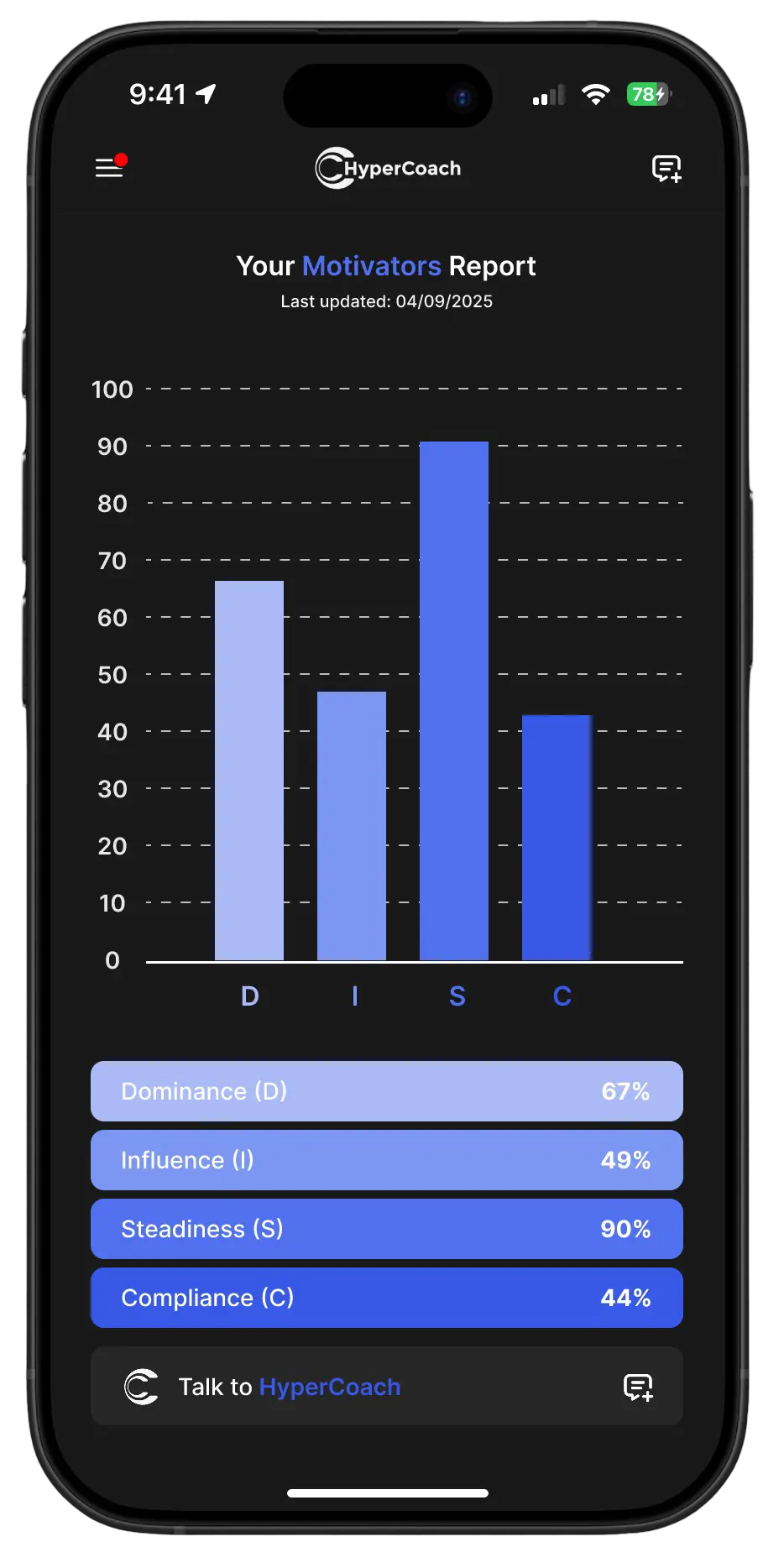This screenshot has height=1568, width=784.
Task: Select the Influence (I) row
Action: [386, 1160]
